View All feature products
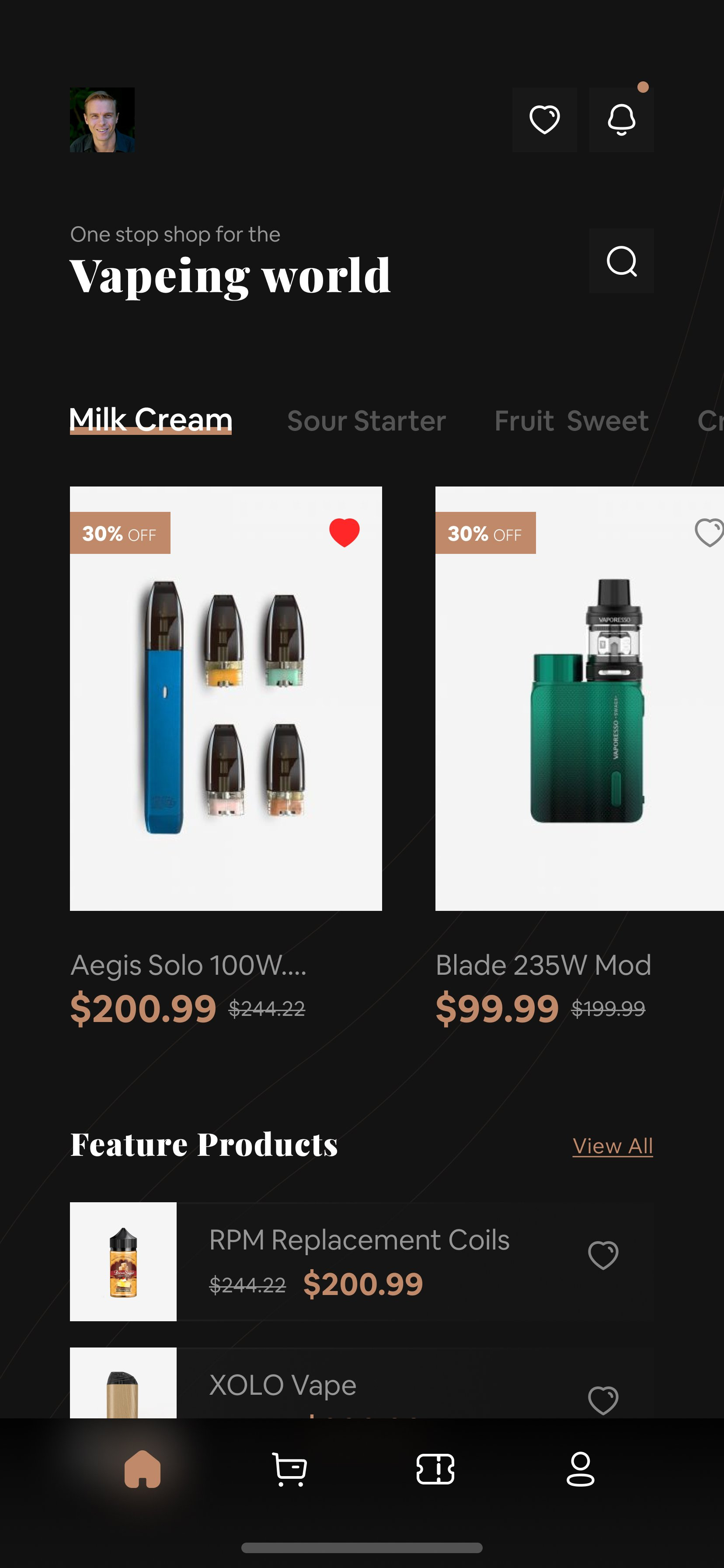 click(612, 1146)
